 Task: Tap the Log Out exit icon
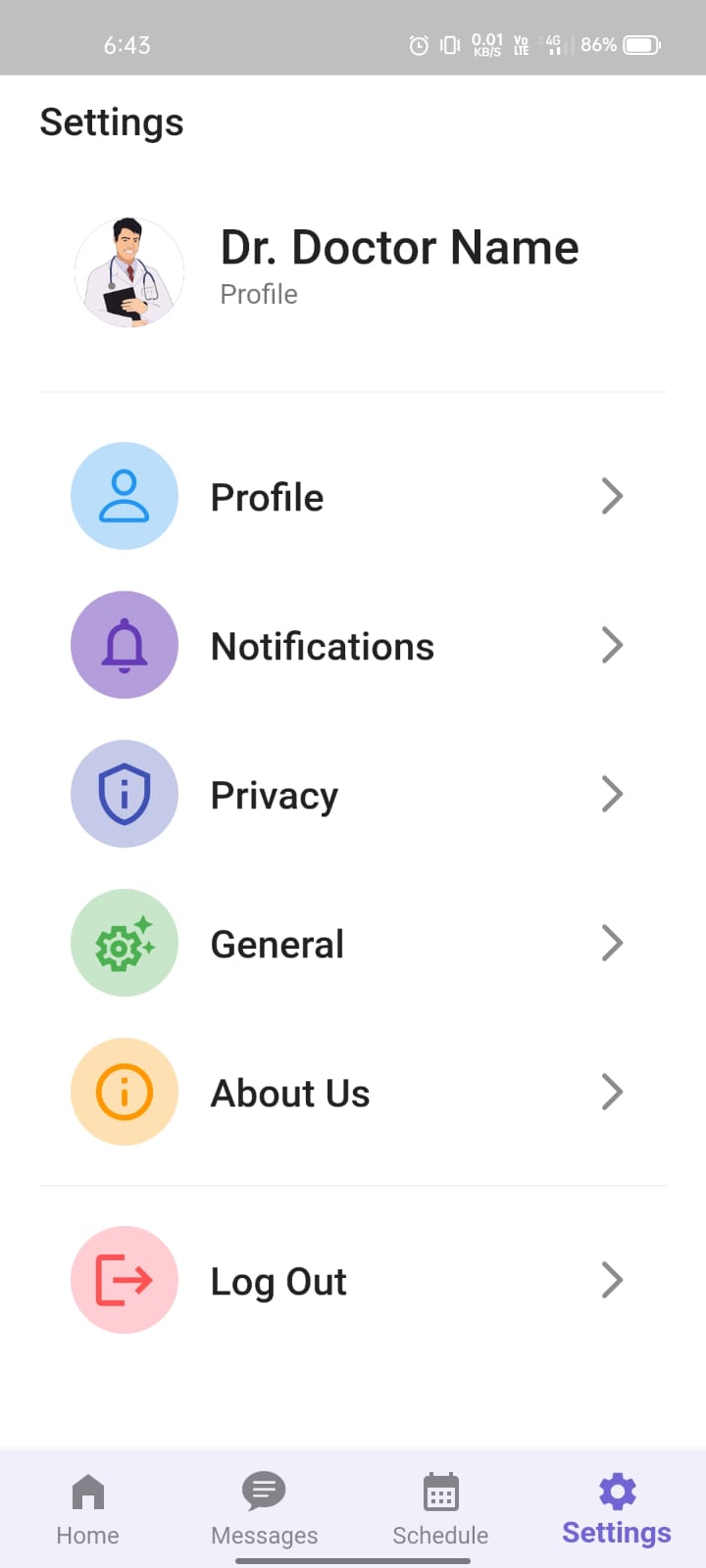[x=125, y=1280]
